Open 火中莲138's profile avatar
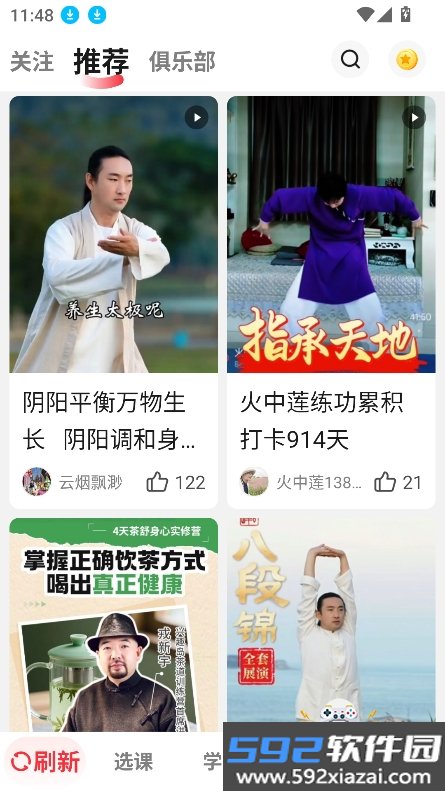Viewport: 445px width, 791px height. [x=254, y=482]
